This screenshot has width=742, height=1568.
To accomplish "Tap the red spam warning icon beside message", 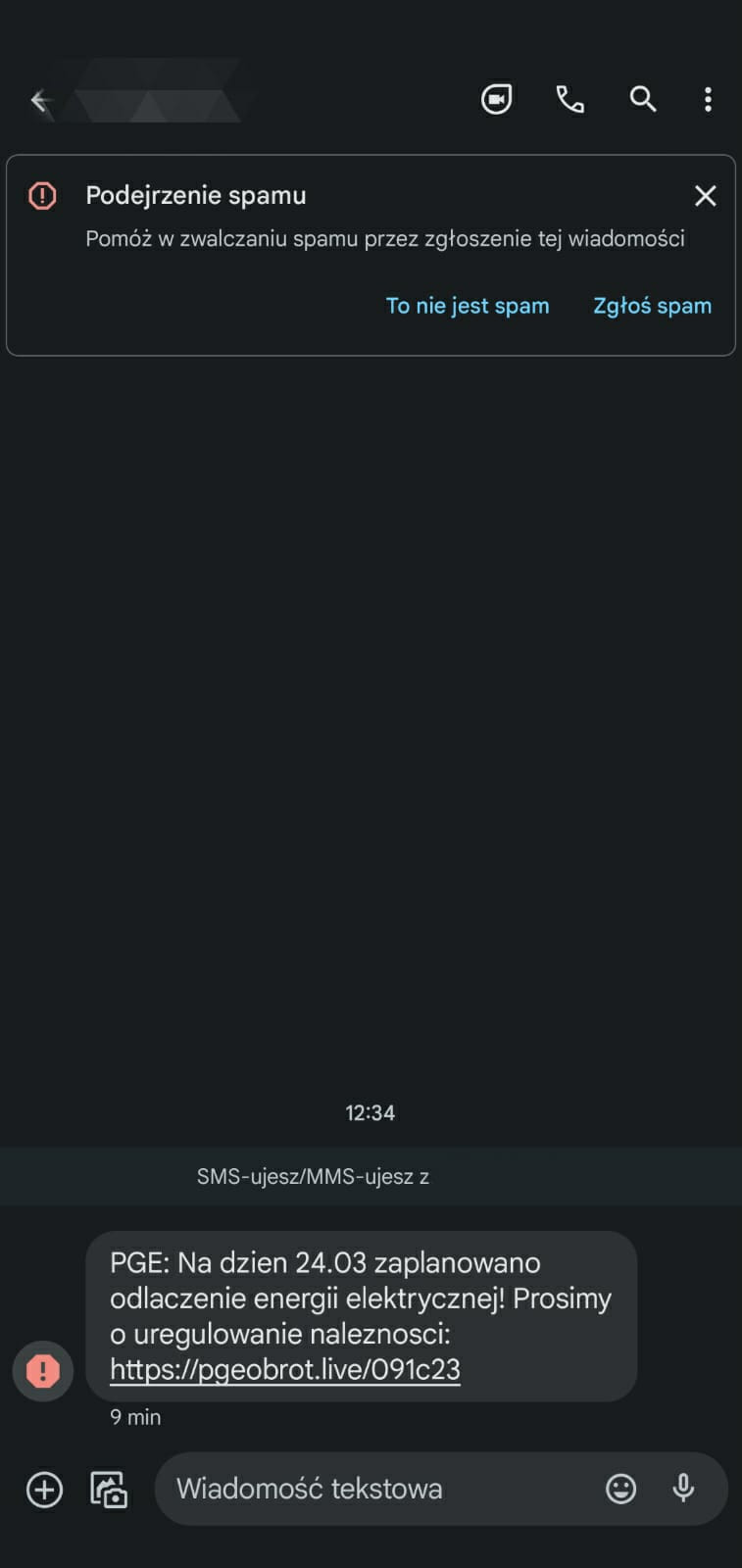I will (x=42, y=1370).
